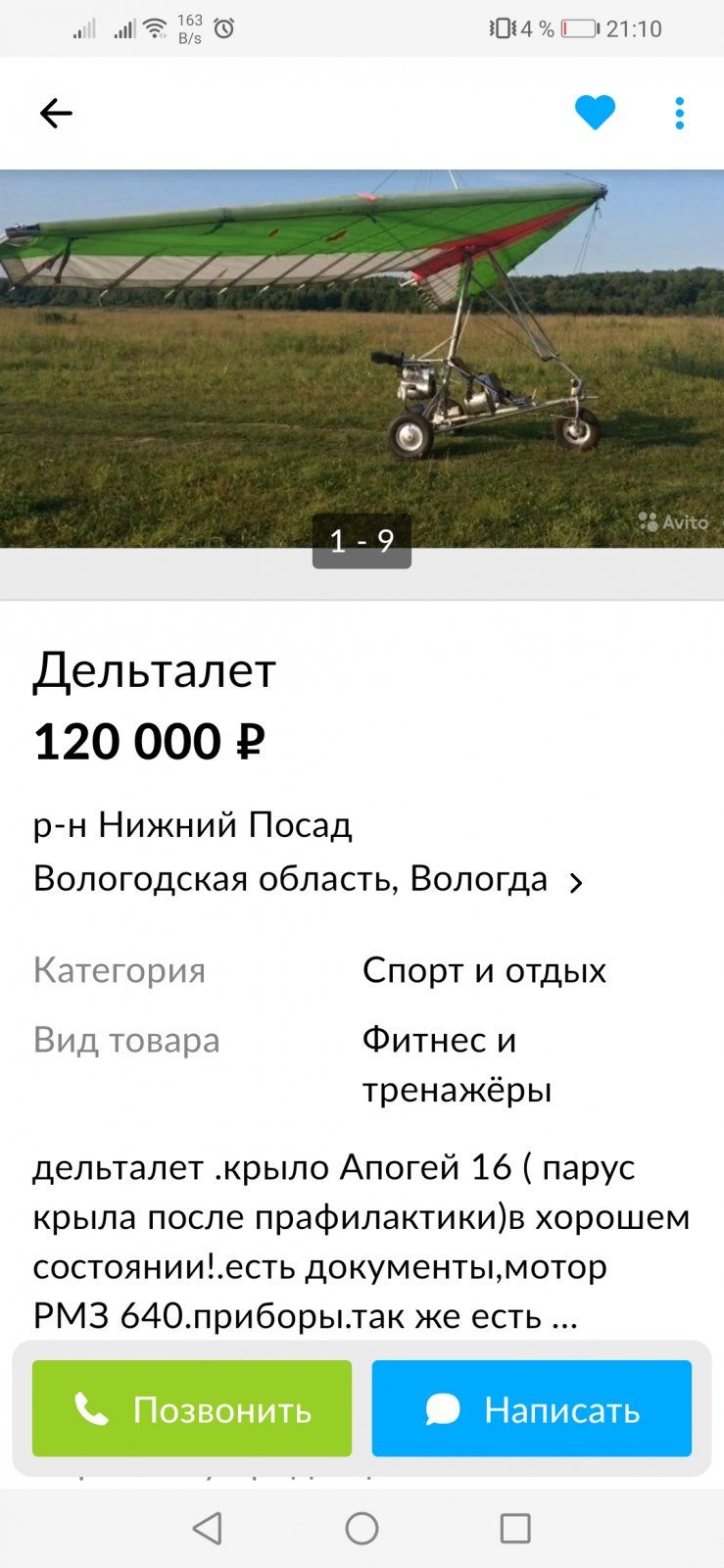
Task: Open the Вологодская область, Вологда location
Action: [x=308, y=879]
